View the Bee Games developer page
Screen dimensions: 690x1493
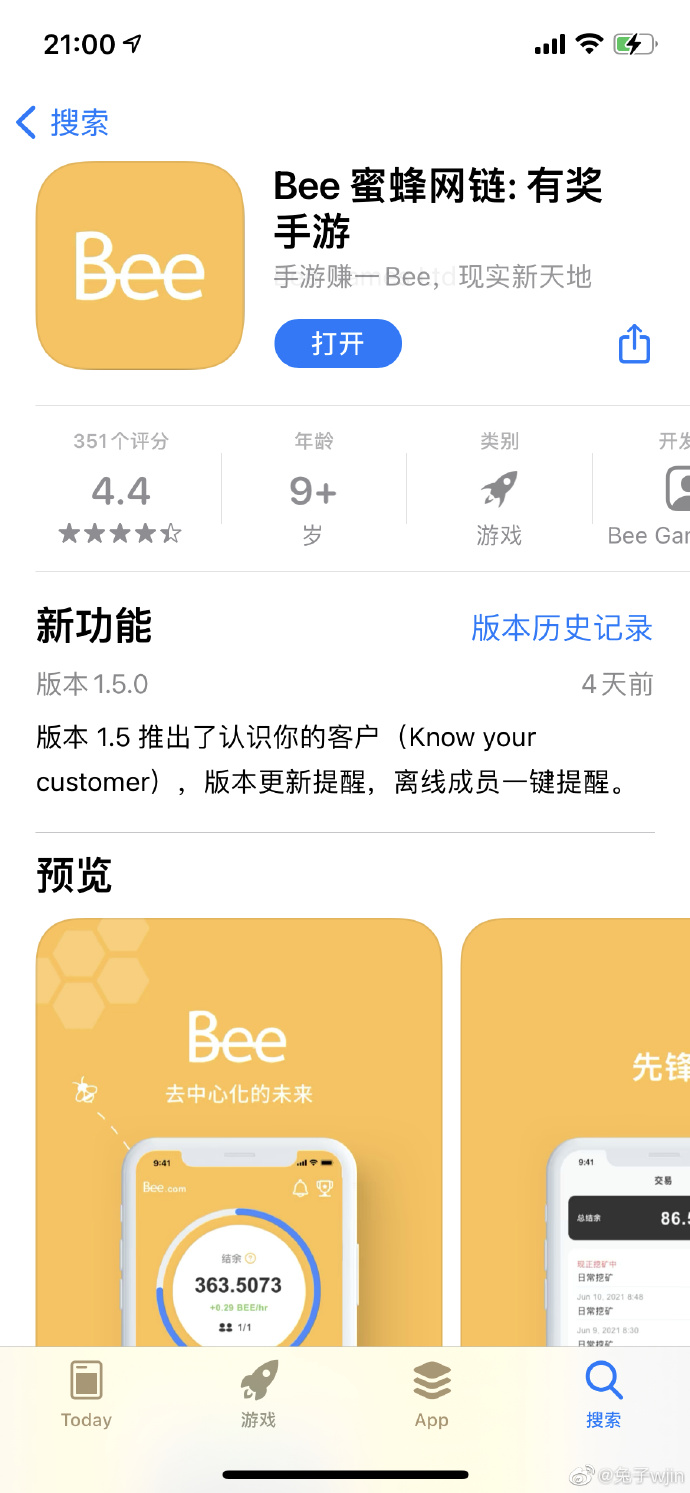click(650, 488)
